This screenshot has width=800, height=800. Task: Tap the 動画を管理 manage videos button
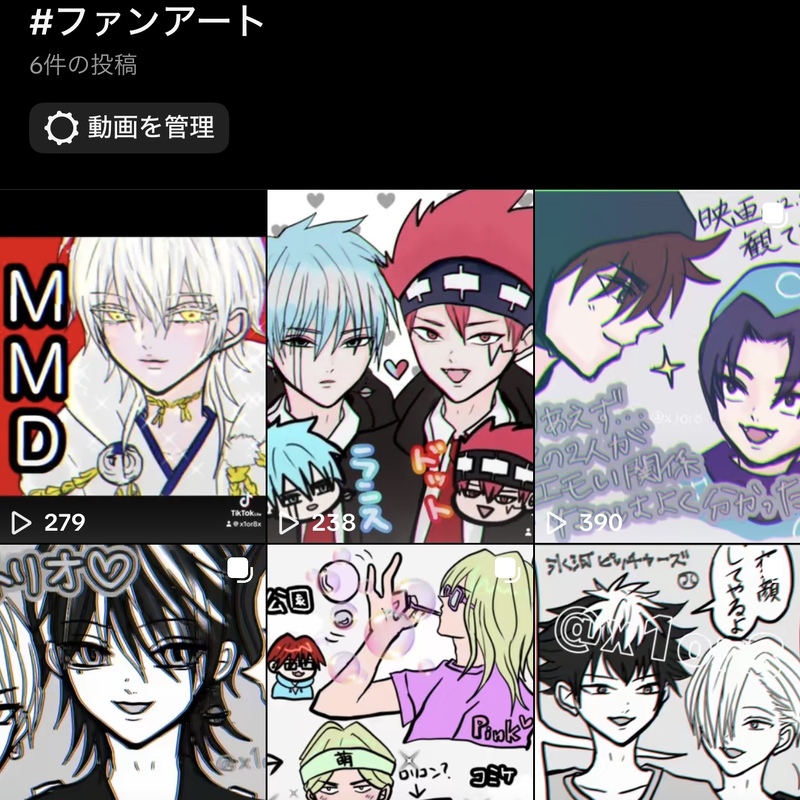point(130,128)
